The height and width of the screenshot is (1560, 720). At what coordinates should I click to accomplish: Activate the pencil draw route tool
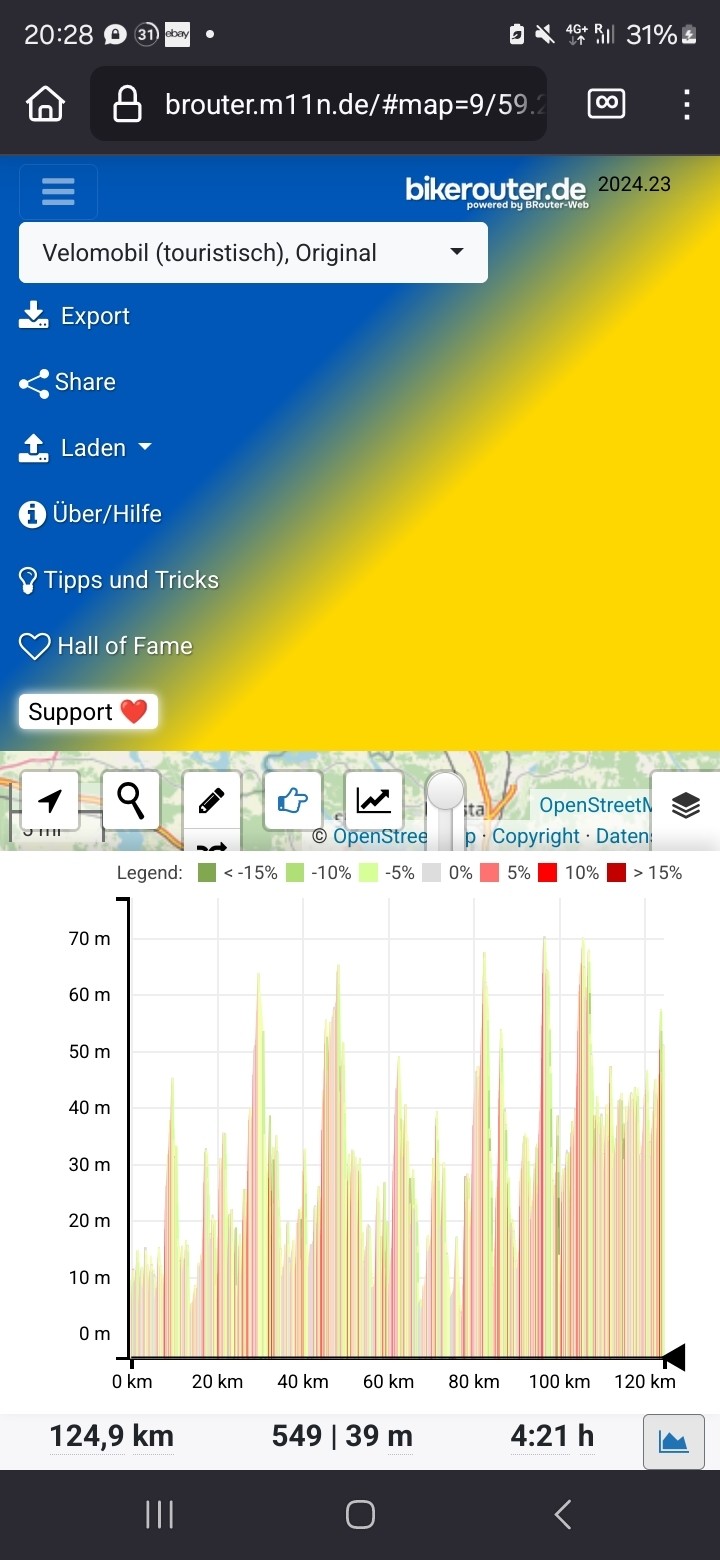pos(212,800)
